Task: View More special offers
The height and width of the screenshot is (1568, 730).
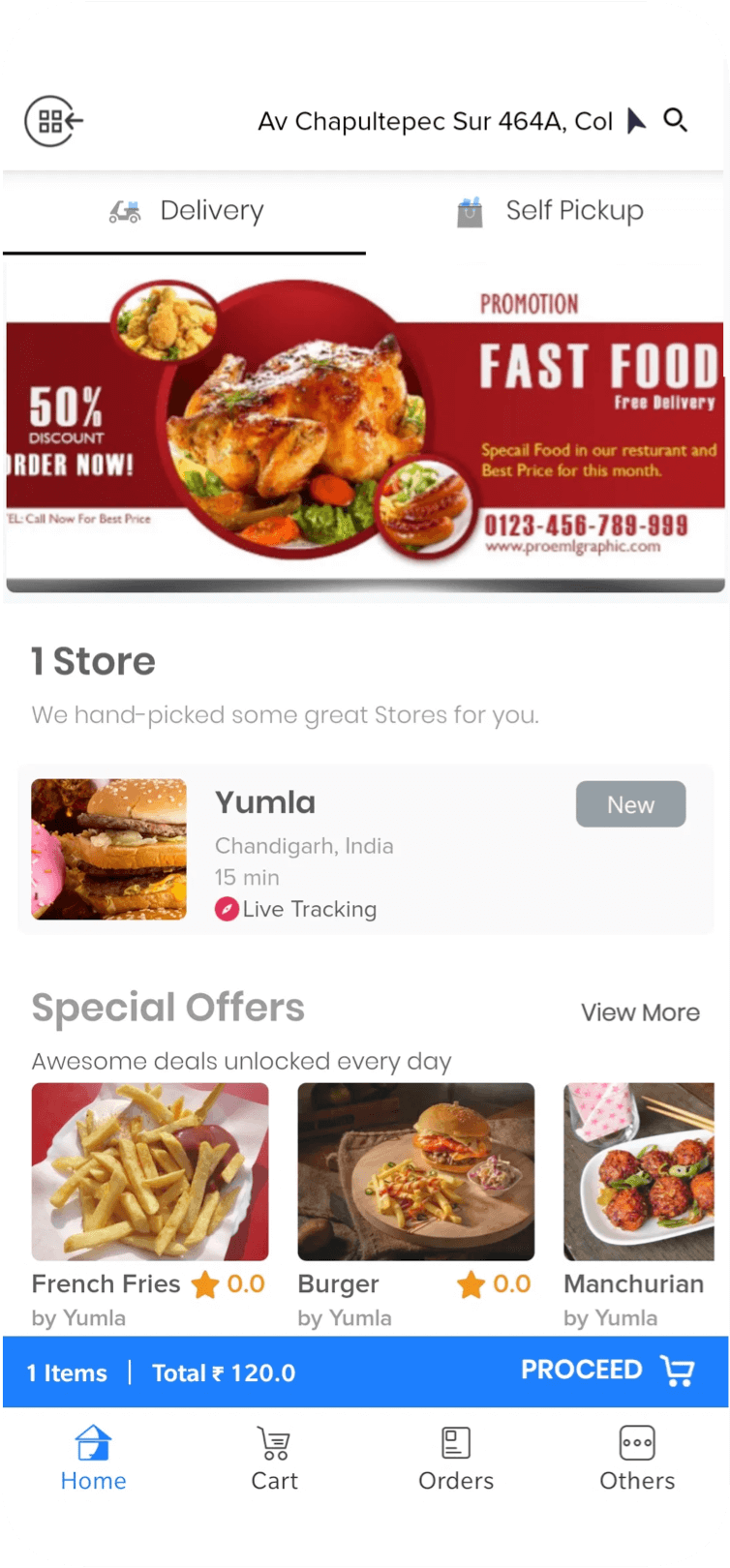Action: click(x=640, y=1012)
